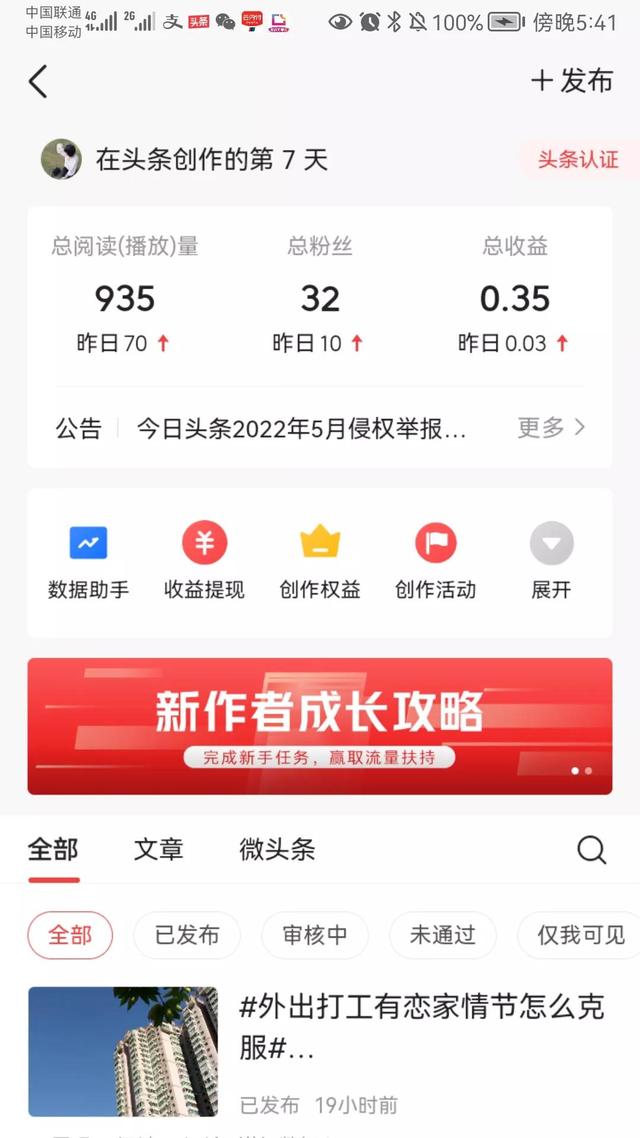
Task: Filter by 仅我可见 chip
Action: [x=580, y=935]
